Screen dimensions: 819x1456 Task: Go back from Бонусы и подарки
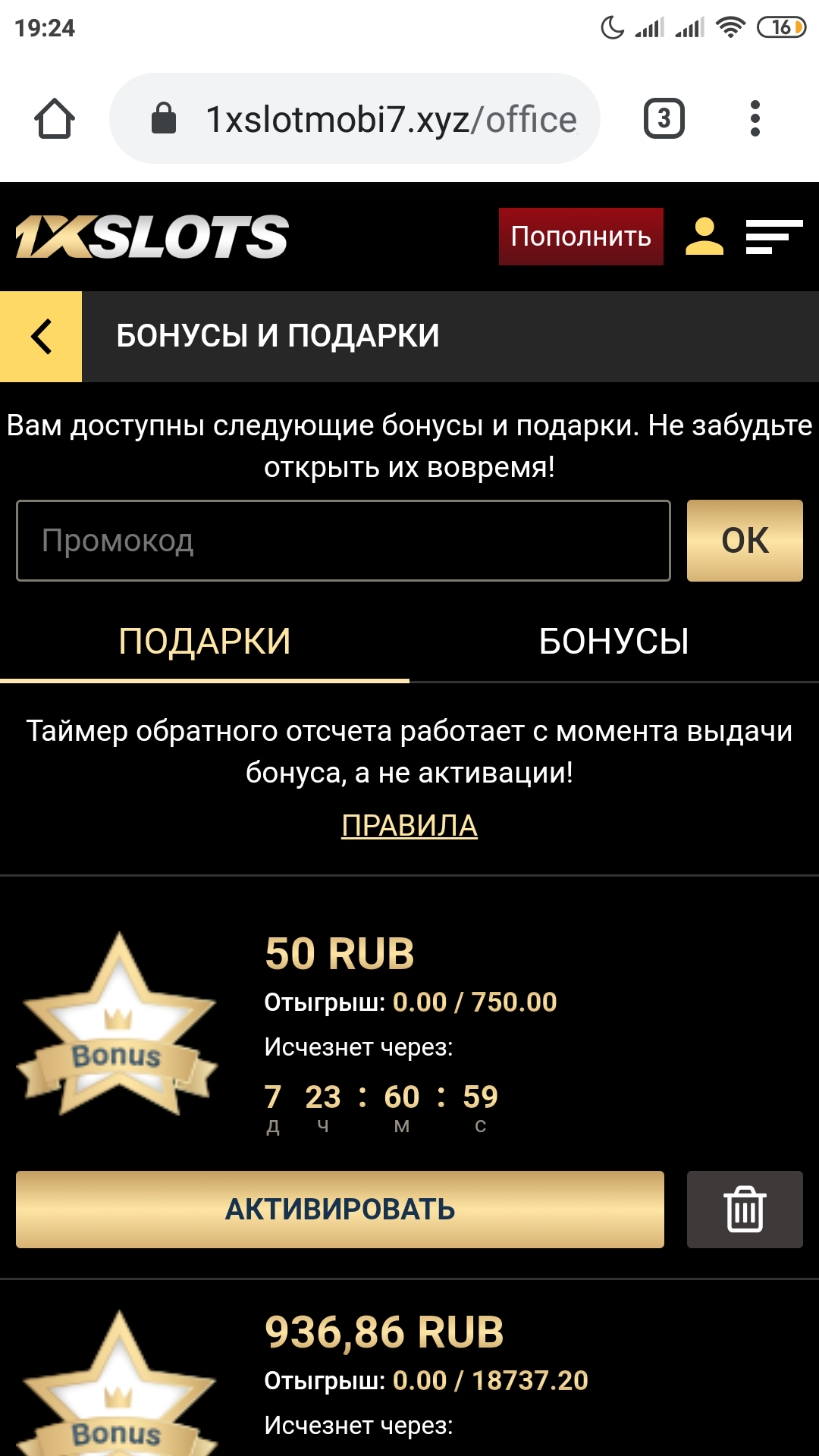41,336
